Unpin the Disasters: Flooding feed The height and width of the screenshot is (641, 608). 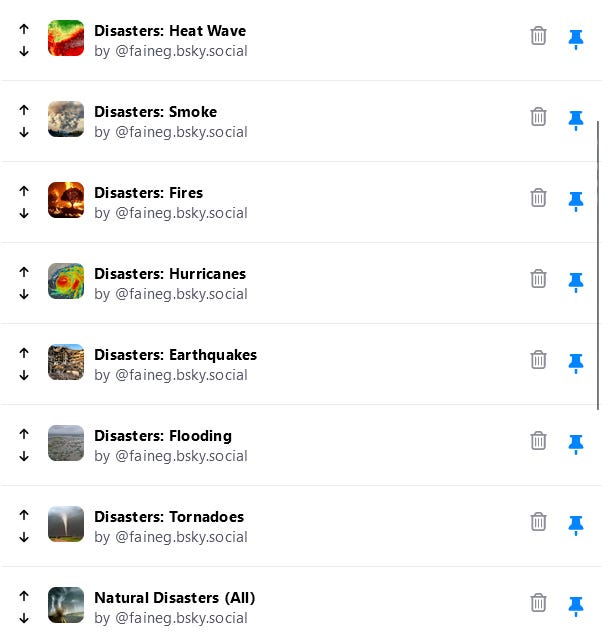[575, 444]
